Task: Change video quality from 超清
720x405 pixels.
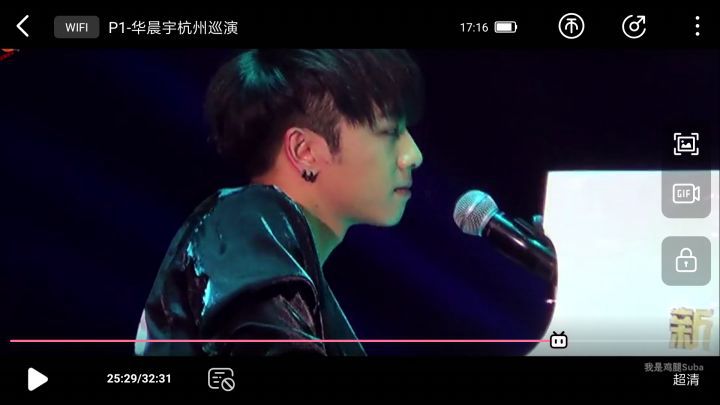Action: tap(686, 380)
